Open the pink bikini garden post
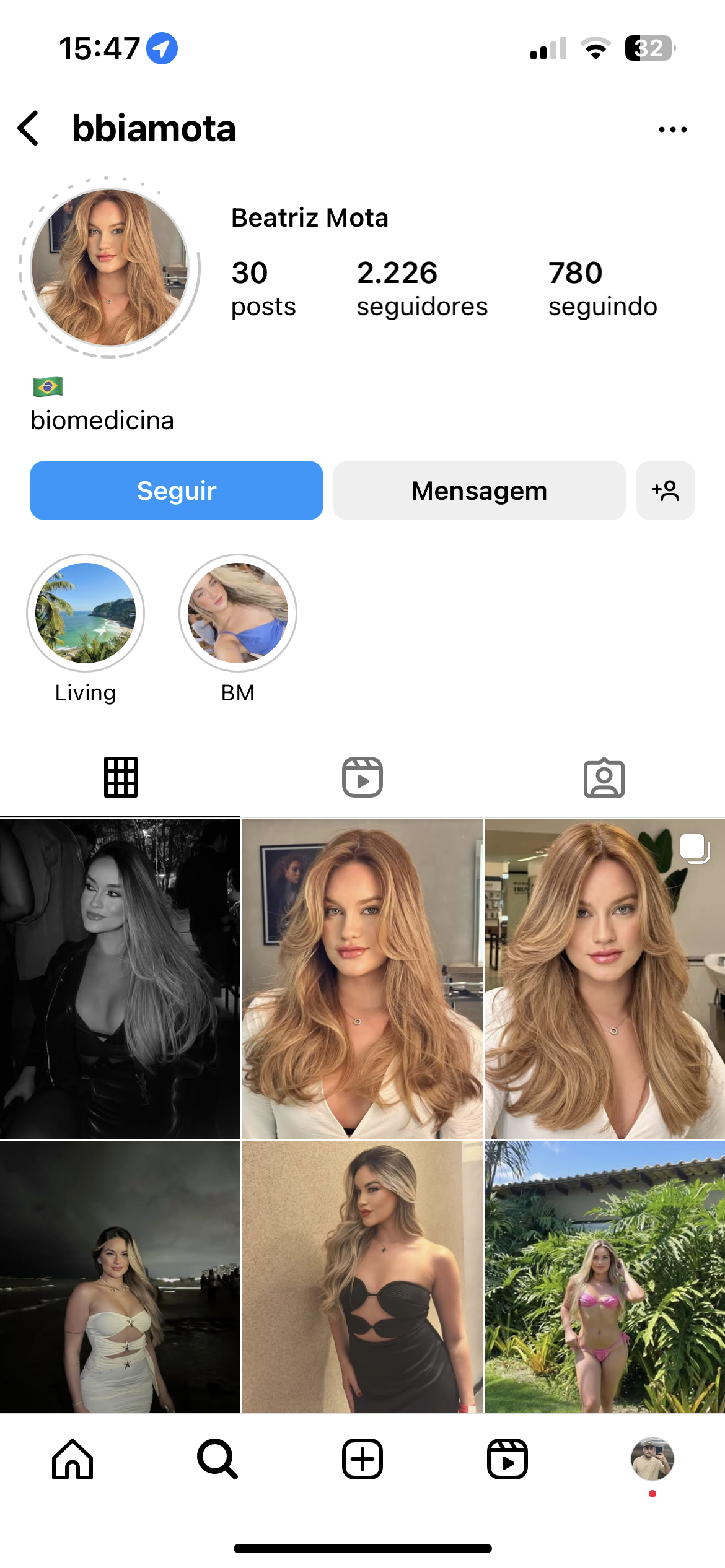725x1568 pixels. pos(605,1277)
